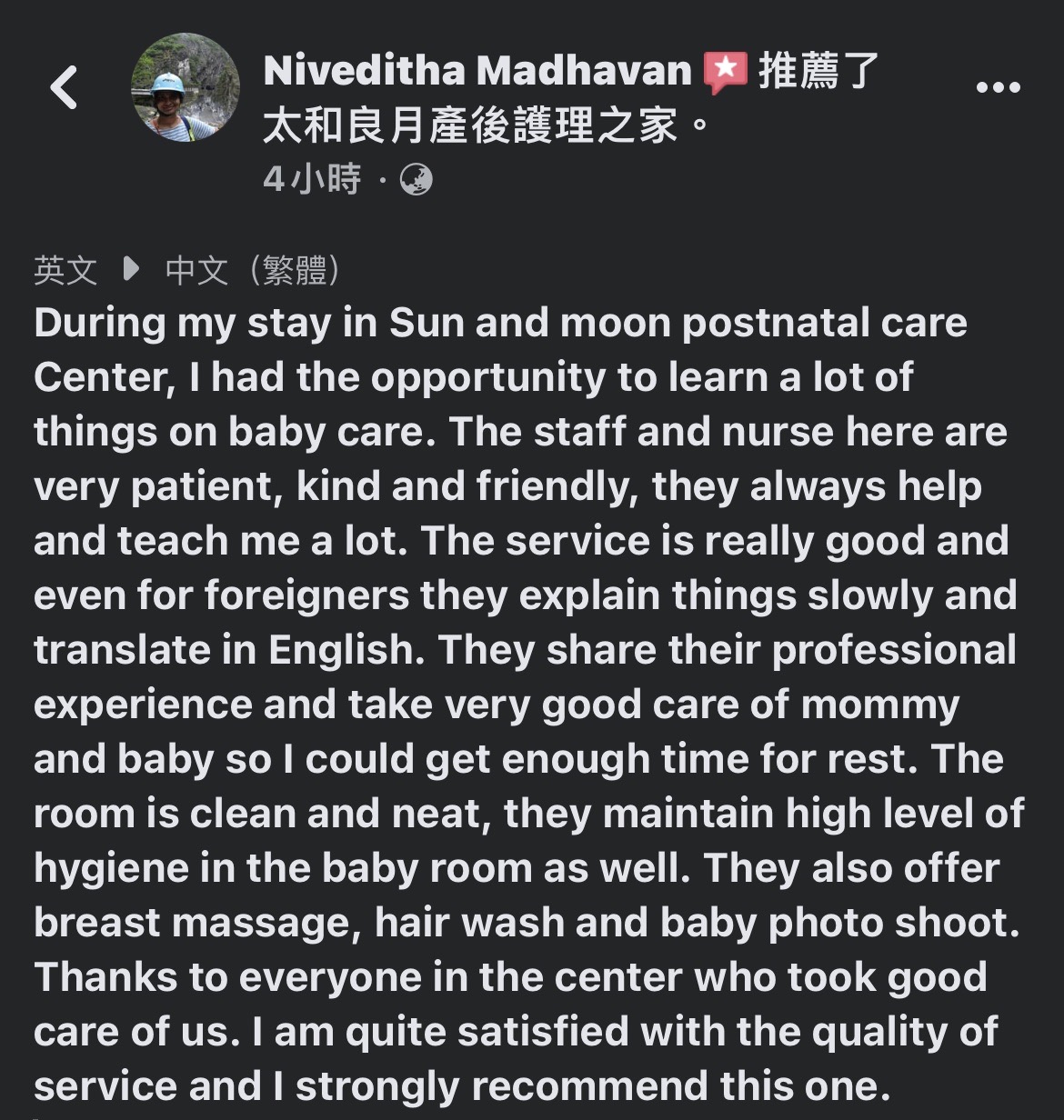Tap the translation toggle 英文 to 中文(繁體)

[x=188, y=270]
